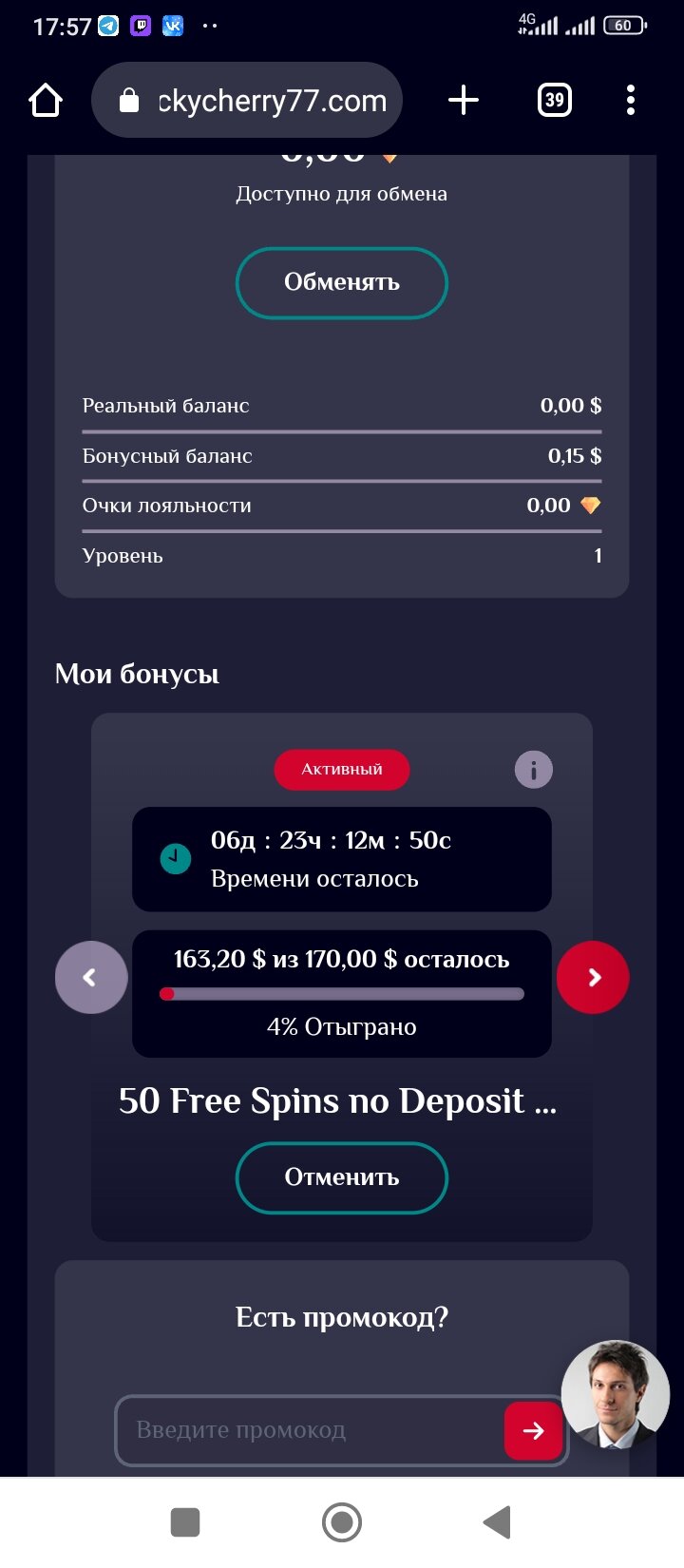Viewport: 684px width, 1568px height.
Task: Tap the Обменять exchange button
Action: pyautogui.click(x=341, y=283)
